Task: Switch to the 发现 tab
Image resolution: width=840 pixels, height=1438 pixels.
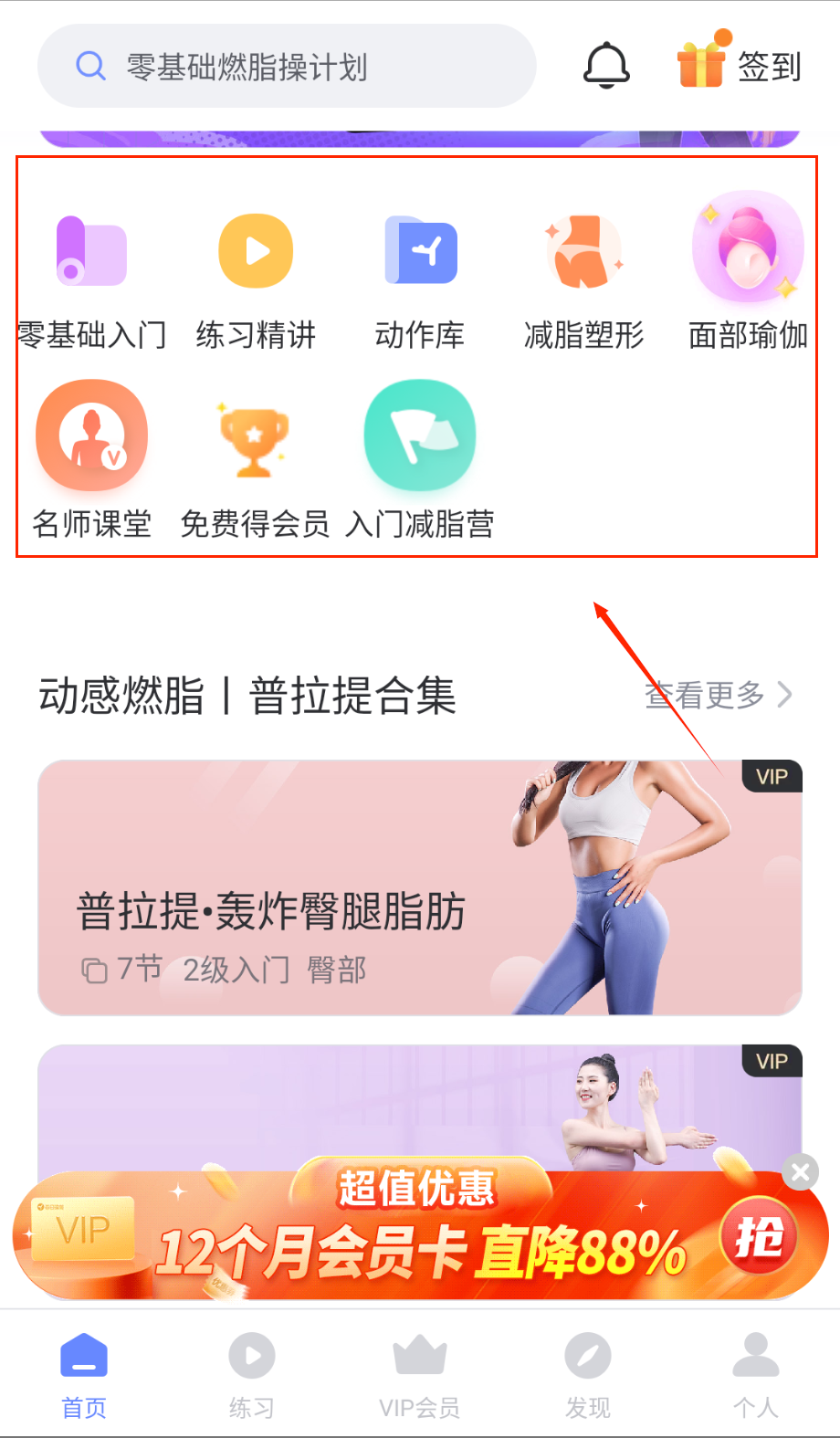Action: (x=588, y=1375)
